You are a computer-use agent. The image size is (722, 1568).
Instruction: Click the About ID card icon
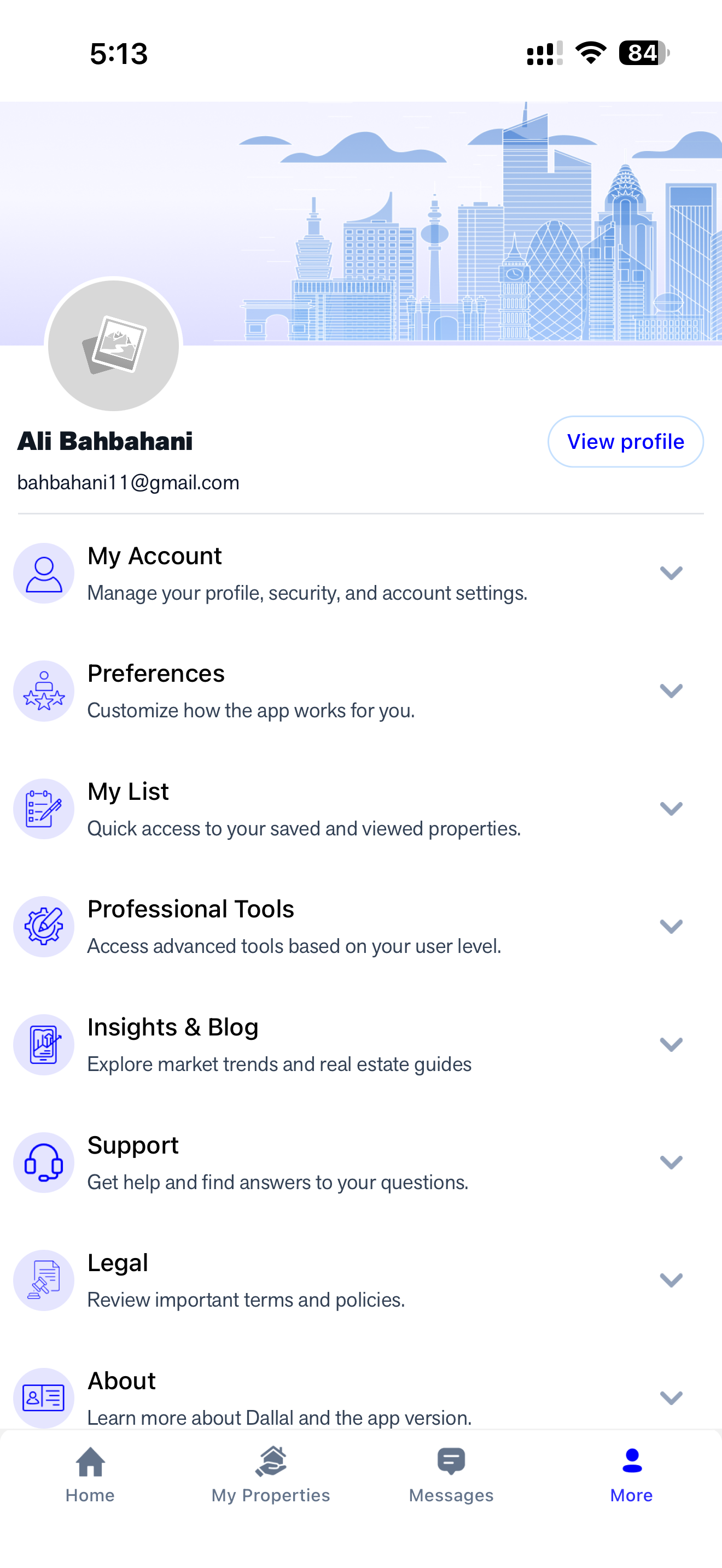click(x=43, y=1398)
